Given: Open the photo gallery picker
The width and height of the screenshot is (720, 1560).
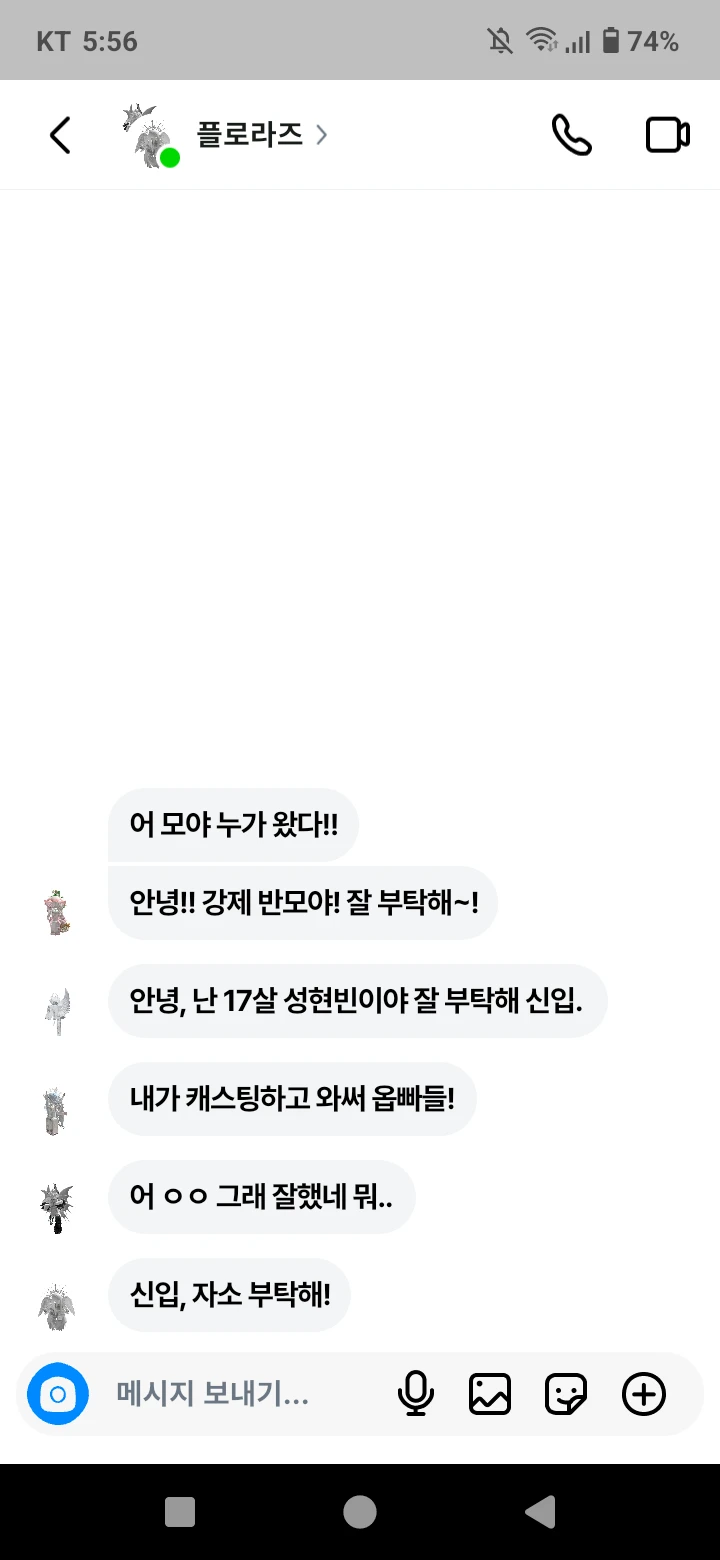Looking at the screenshot, I should tap(490, 1394).
